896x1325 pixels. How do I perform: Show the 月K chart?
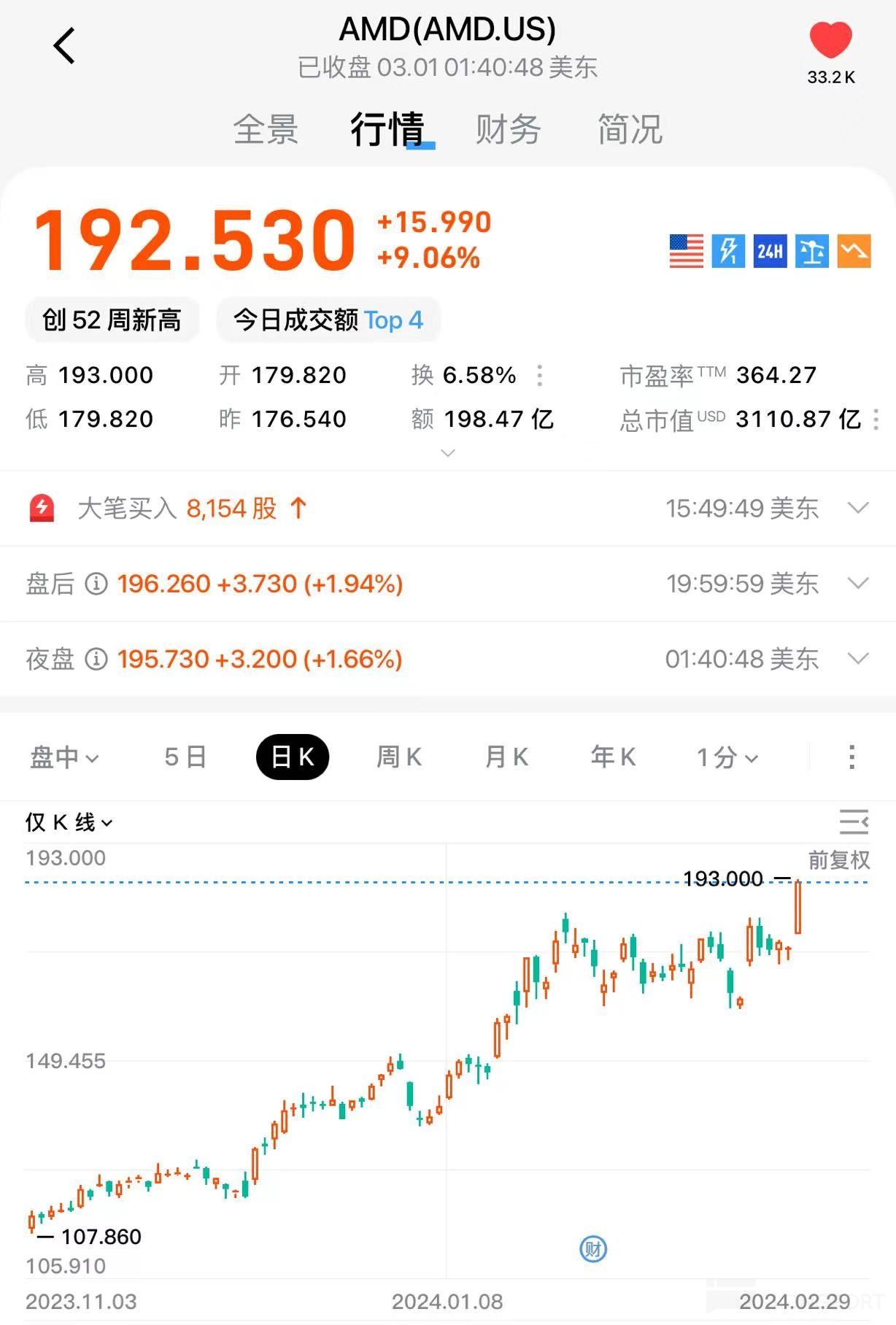click(x=506, y=757)
